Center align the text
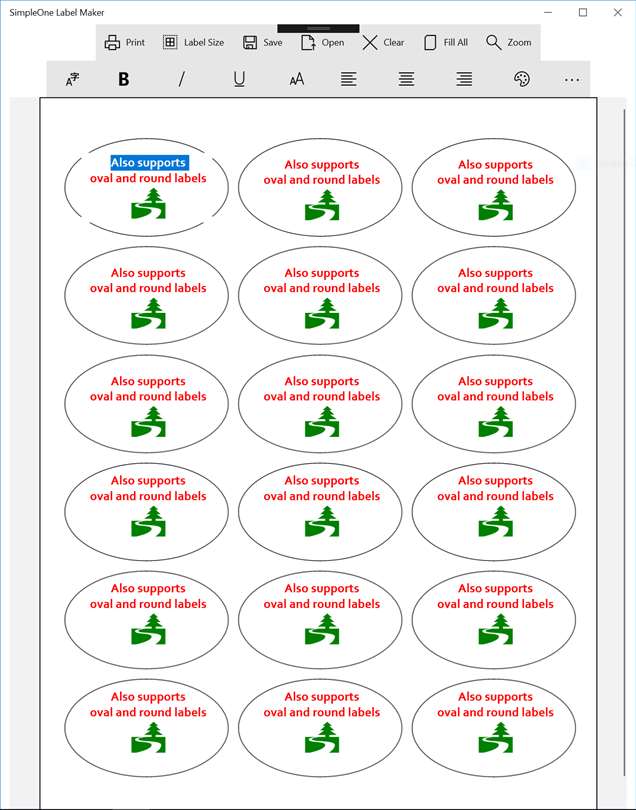This screenshot has height=810, width=636. click(406, 79)
